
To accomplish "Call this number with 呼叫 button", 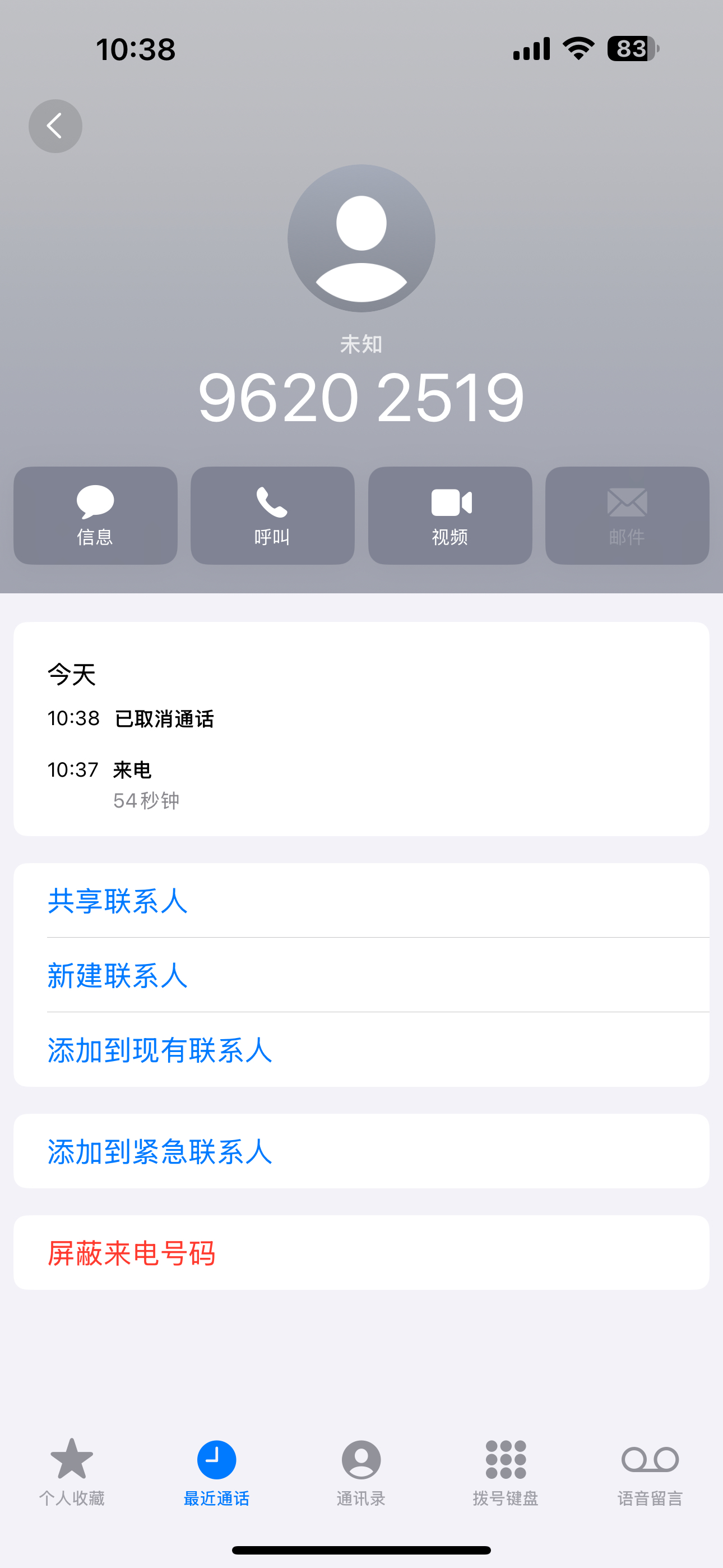I will pos(272,515).
